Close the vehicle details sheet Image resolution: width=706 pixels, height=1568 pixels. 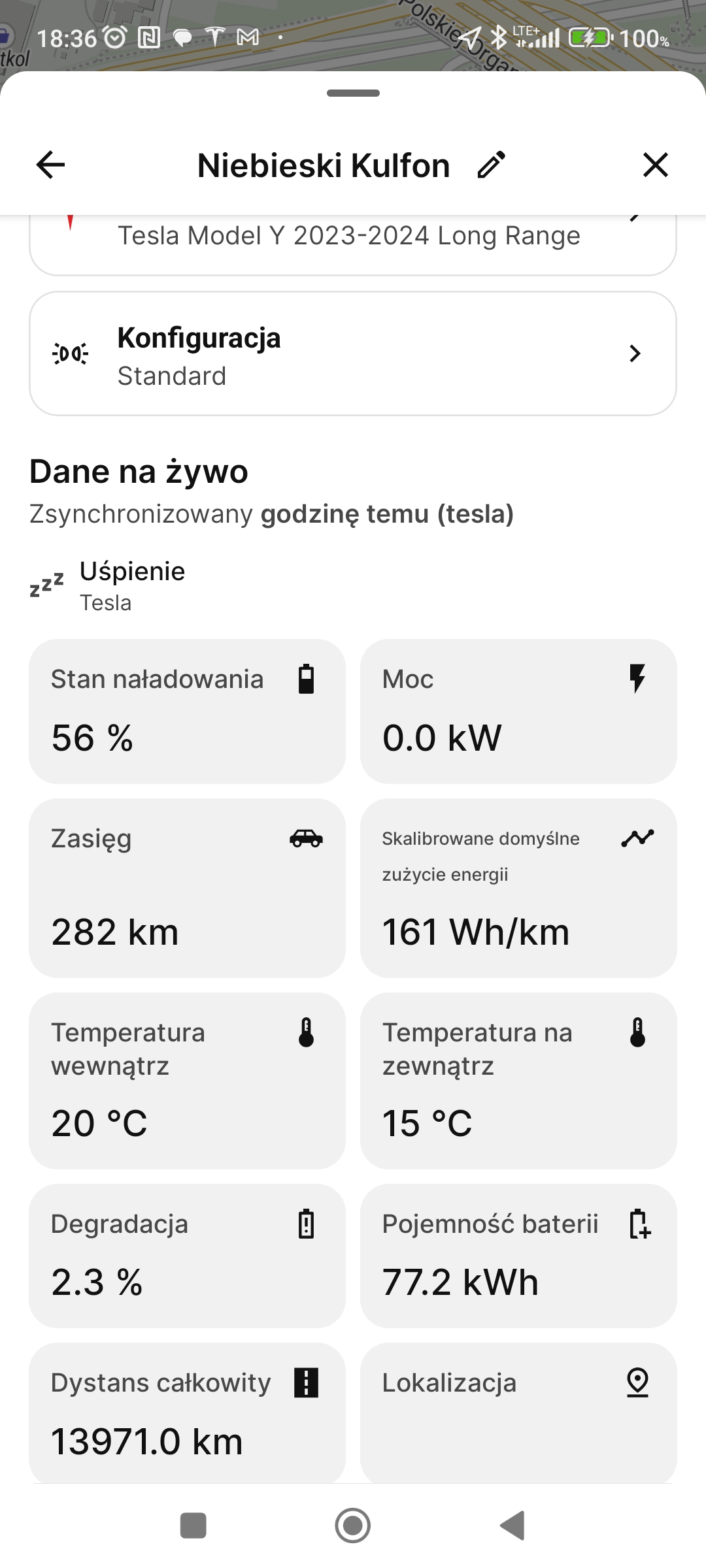point(655,165)
